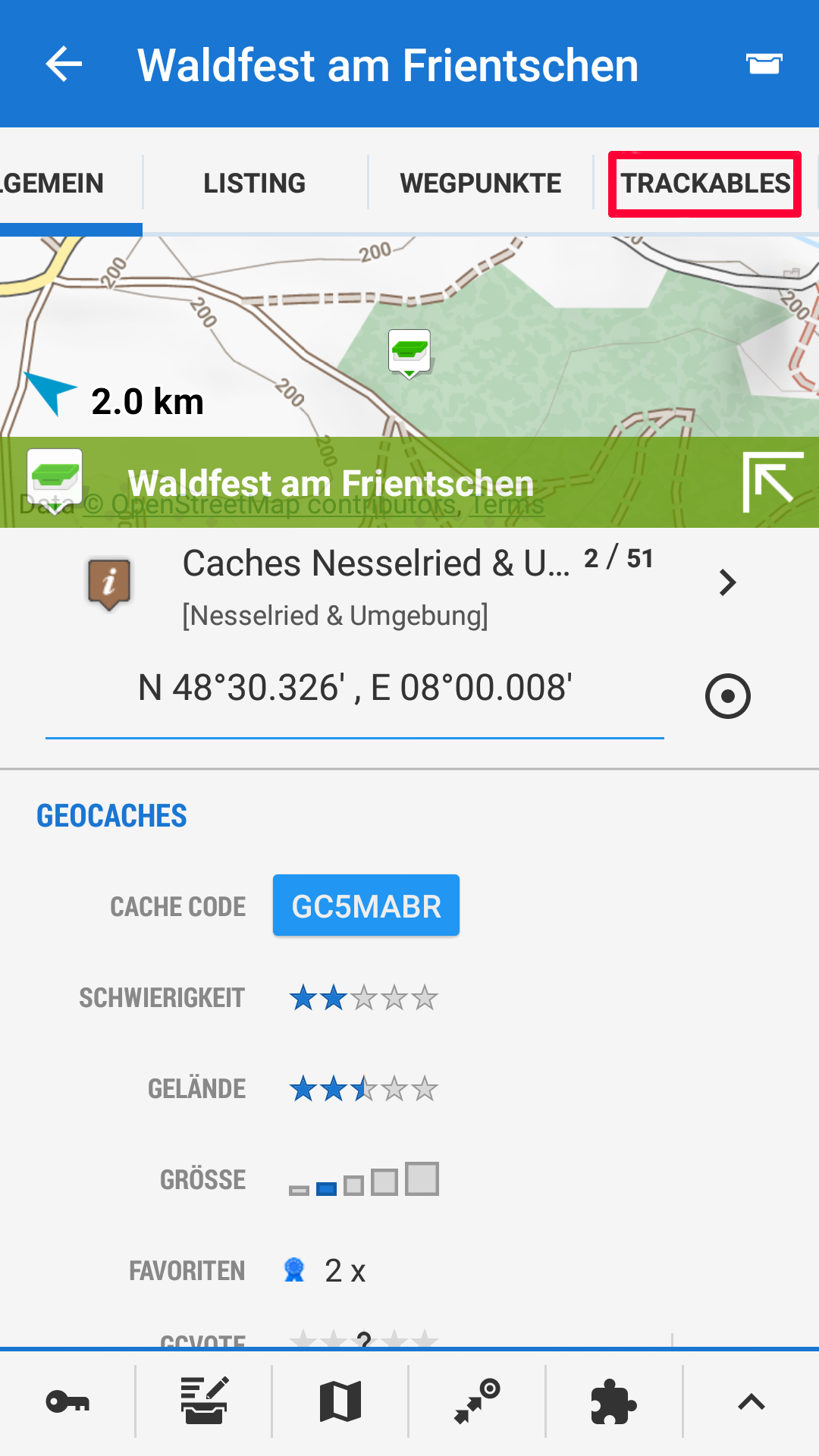
Task: Switch to the Listing tab
Action: (x=254, y=184)
